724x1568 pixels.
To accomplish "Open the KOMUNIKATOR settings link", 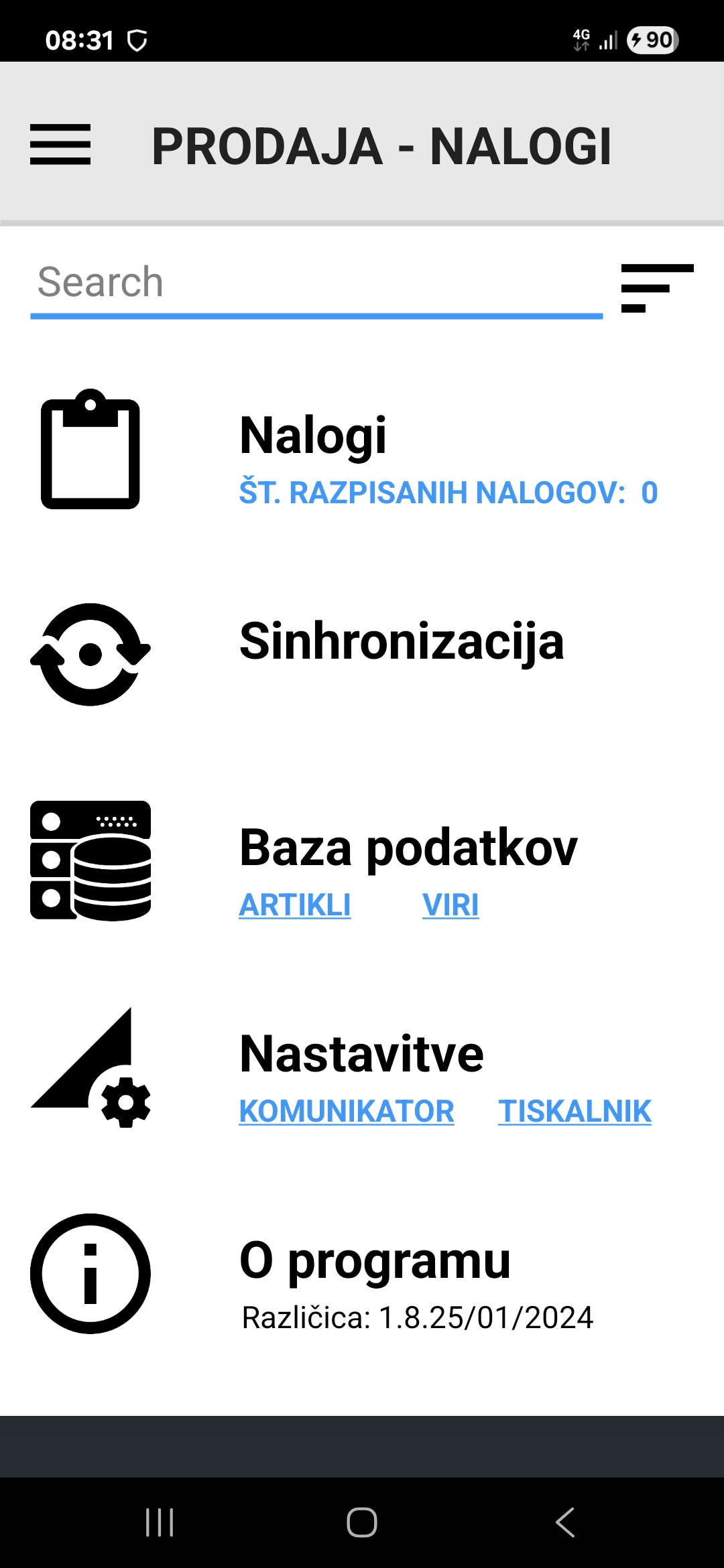I will coord(347,1112).
